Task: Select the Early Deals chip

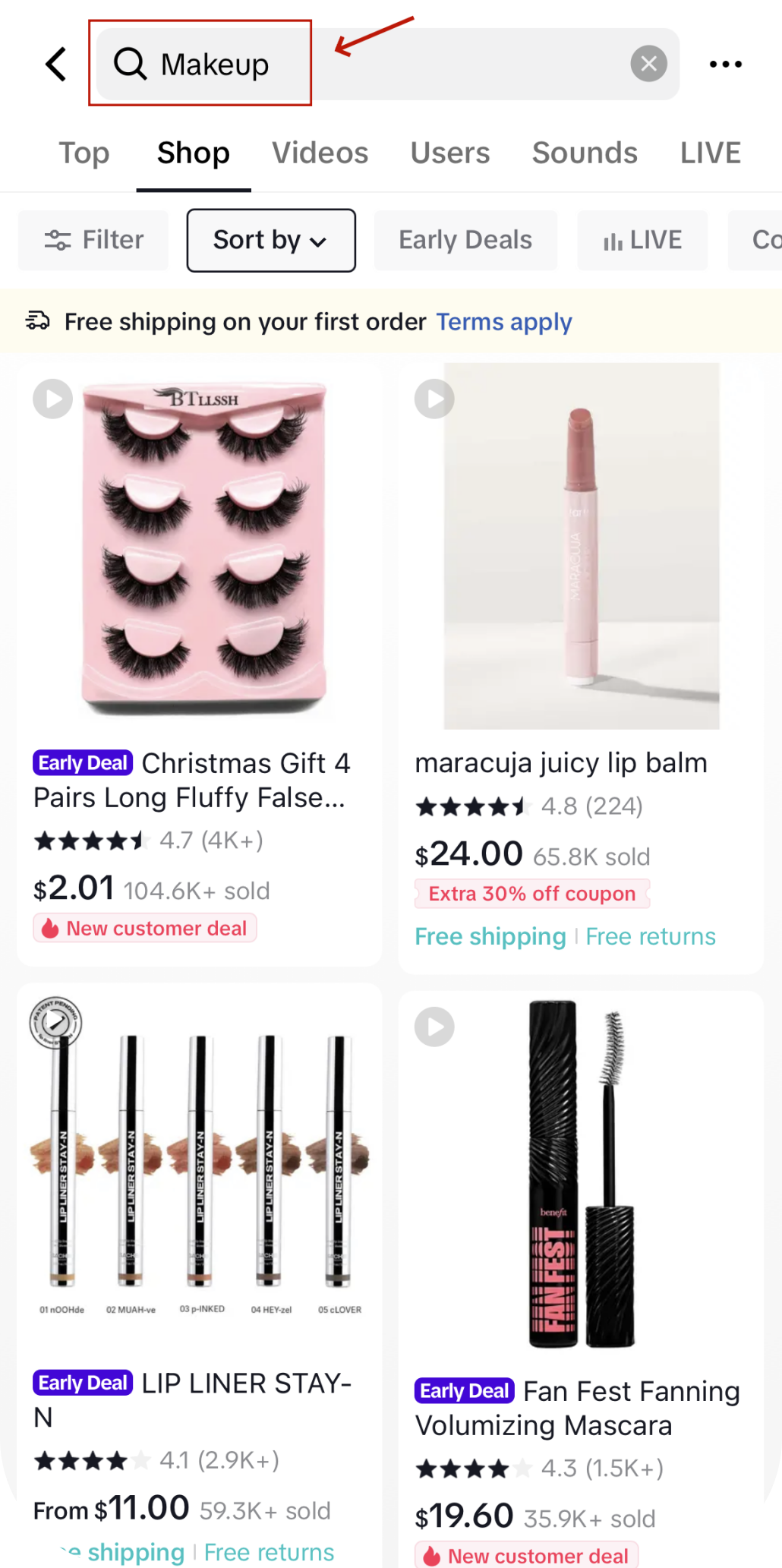Action: coord(465,240)
